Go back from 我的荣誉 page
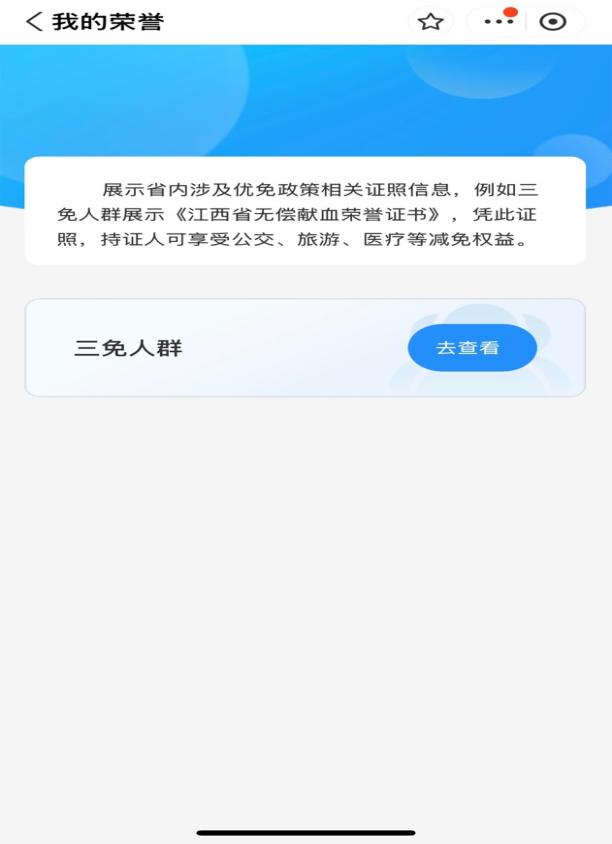Image resolution: width=612 pixels, height=844 pixels. click(34, 22)
